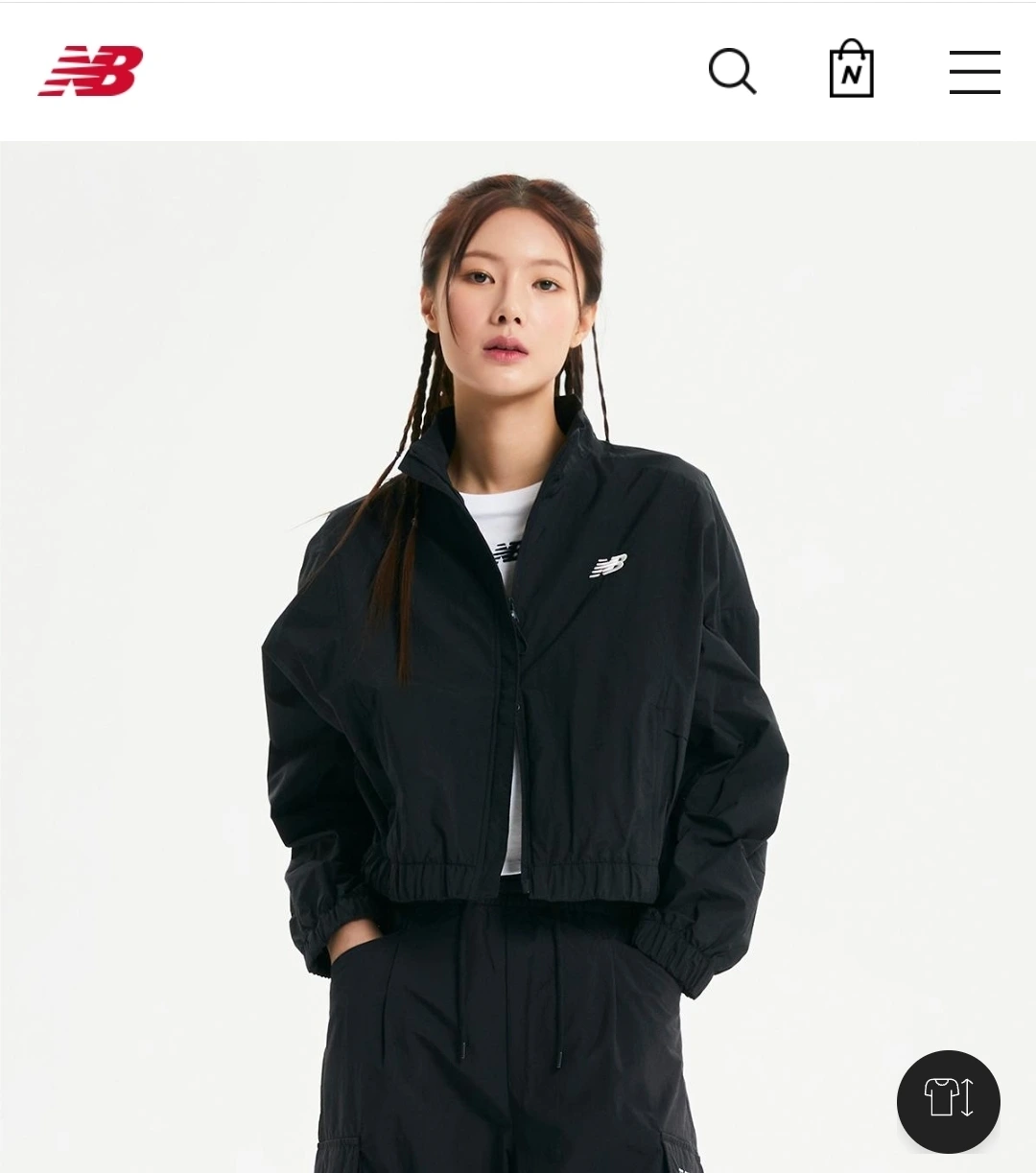
Task: View the black jacket product image
Action: click(518, 657)
